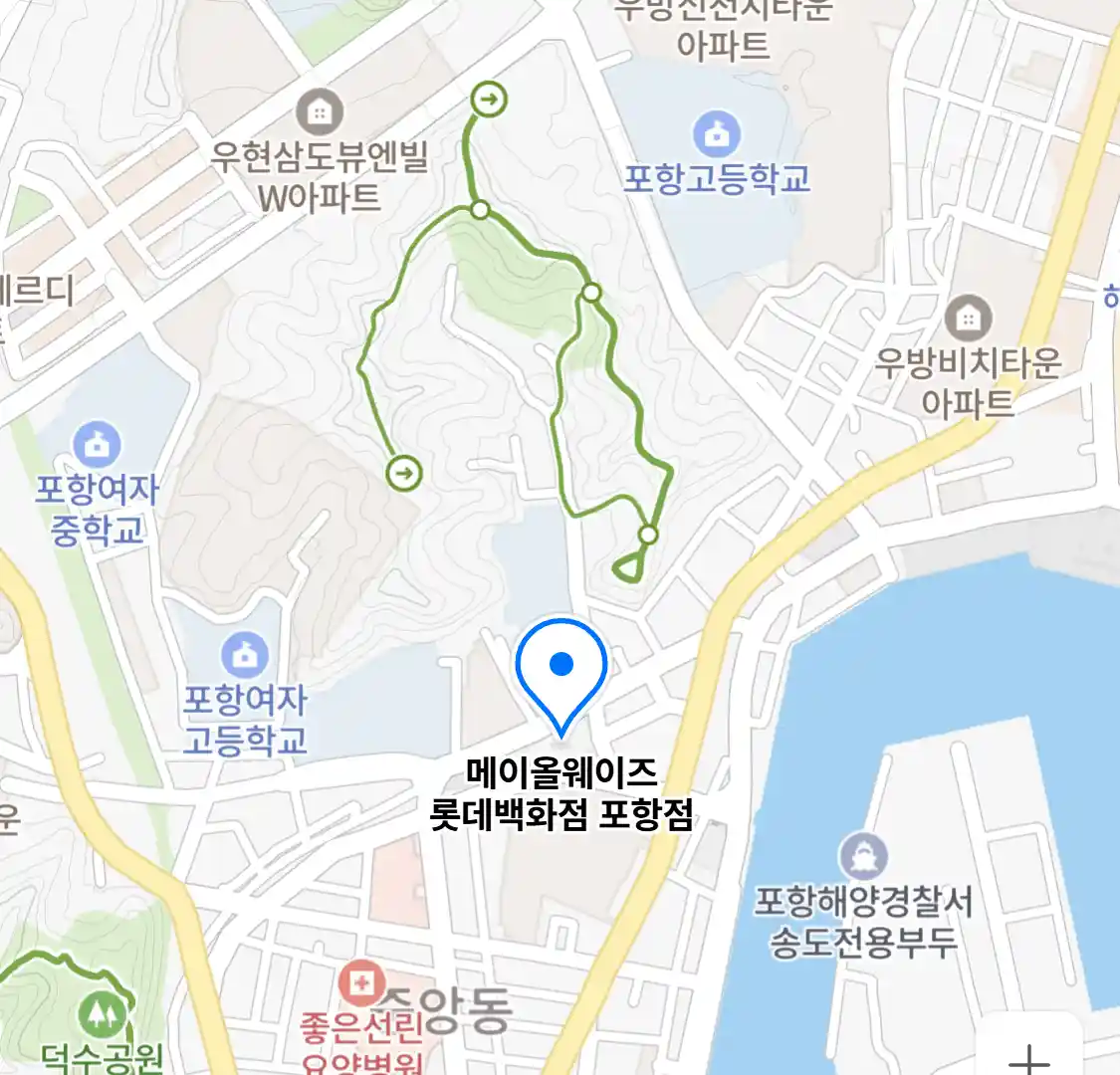
Task: Open the 포항여자고등학교 marker
Action: (244, 654)
